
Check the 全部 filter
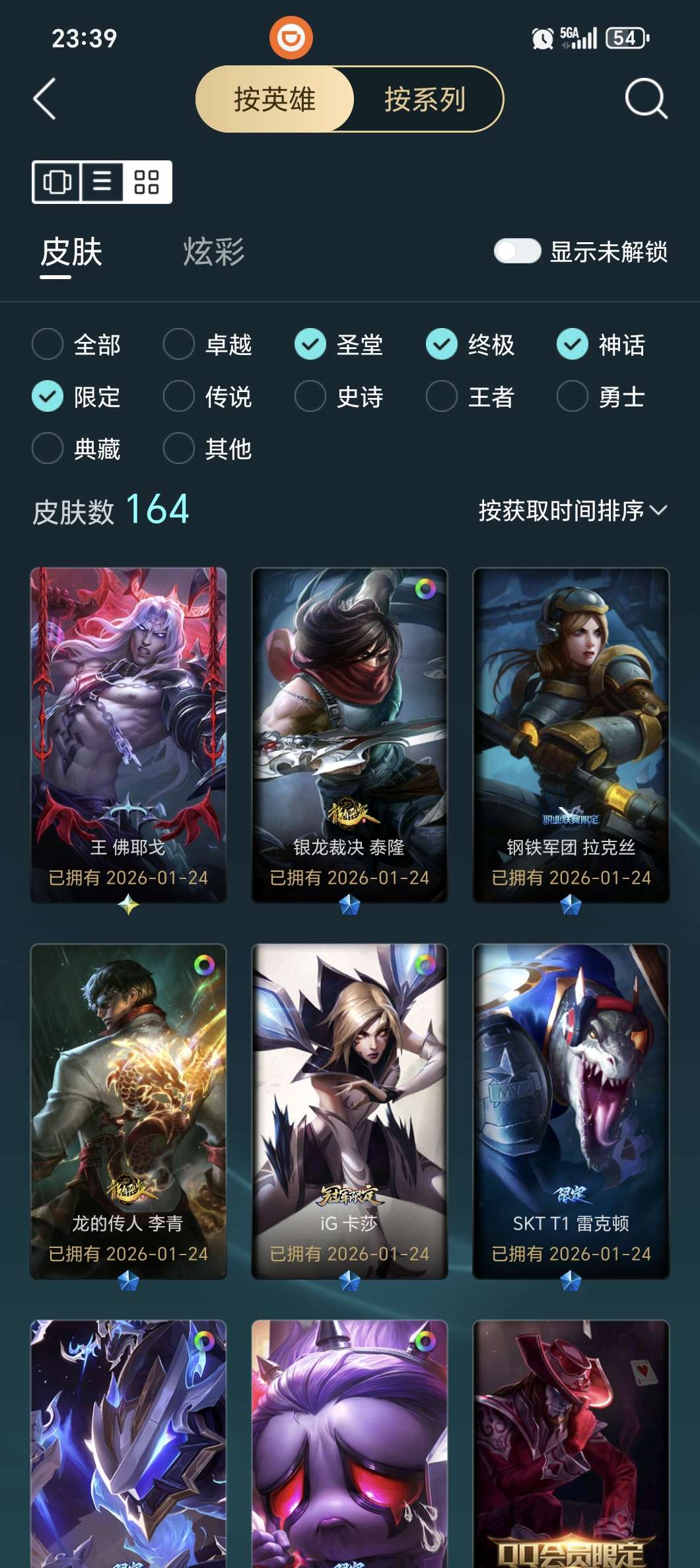click(48, 344)
